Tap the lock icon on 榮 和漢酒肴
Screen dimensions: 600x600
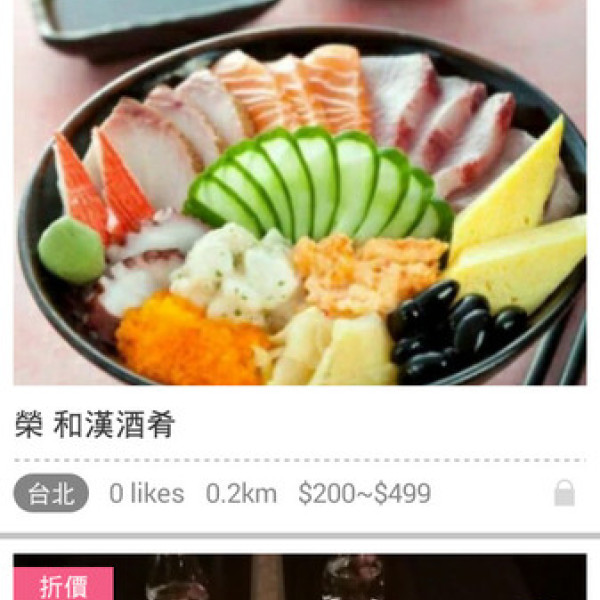564,493
